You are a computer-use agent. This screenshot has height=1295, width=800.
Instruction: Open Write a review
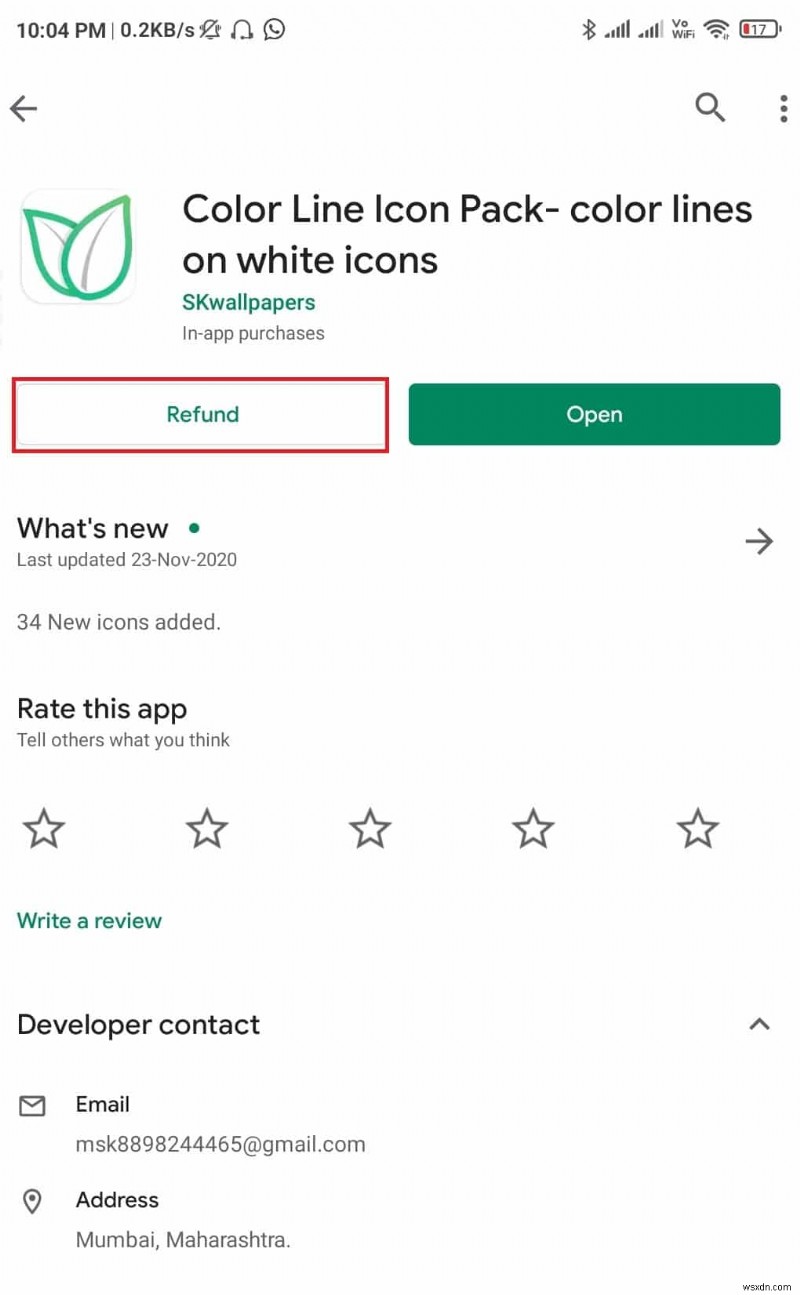click(88, 920)
